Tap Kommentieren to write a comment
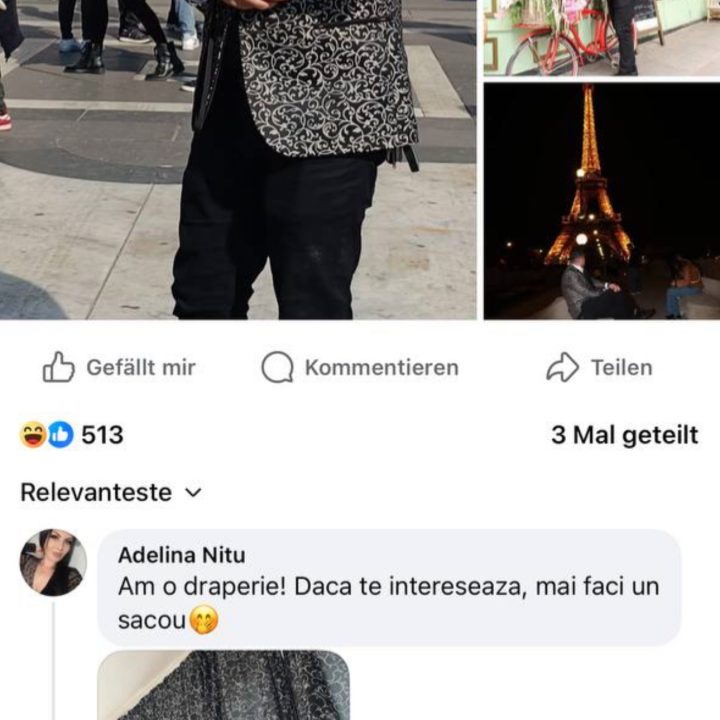 pos(360,368)
